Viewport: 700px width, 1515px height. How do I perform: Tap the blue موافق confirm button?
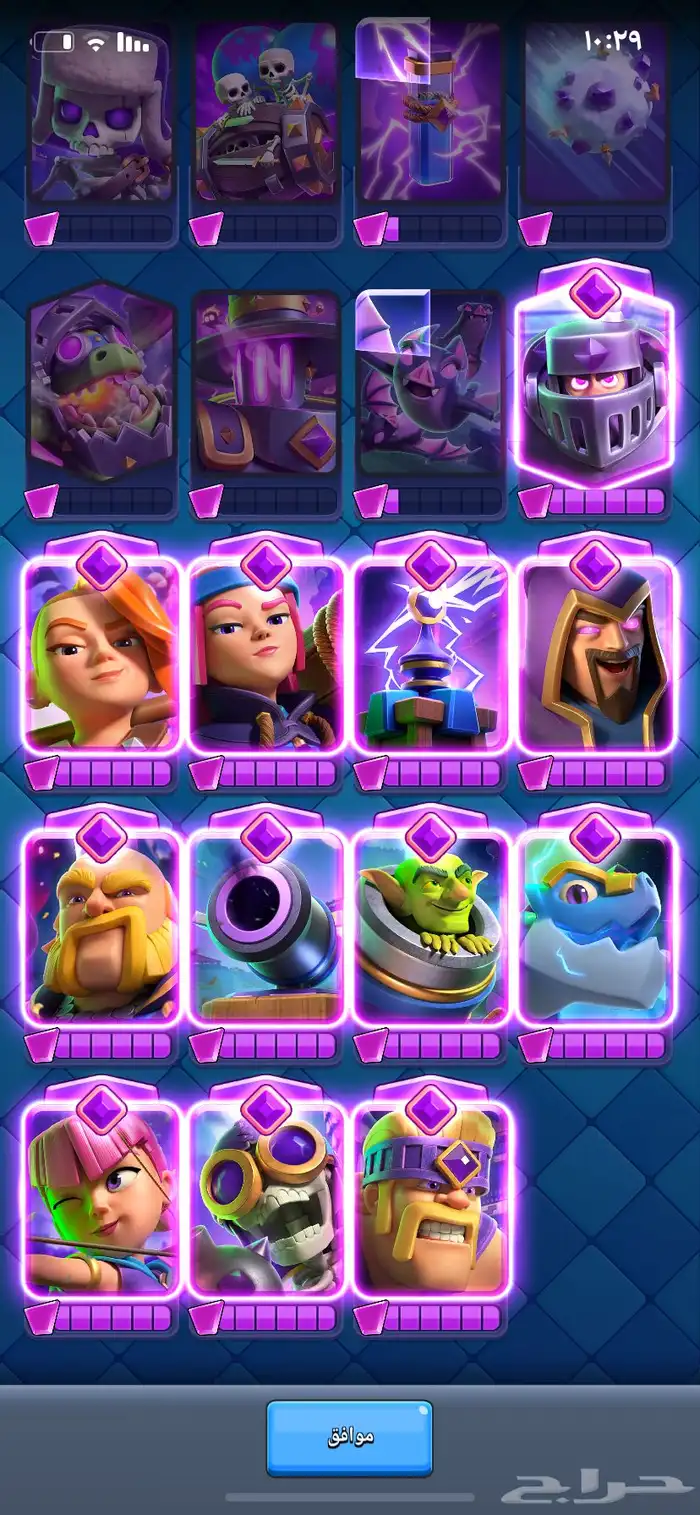(x=349, y=1437)
